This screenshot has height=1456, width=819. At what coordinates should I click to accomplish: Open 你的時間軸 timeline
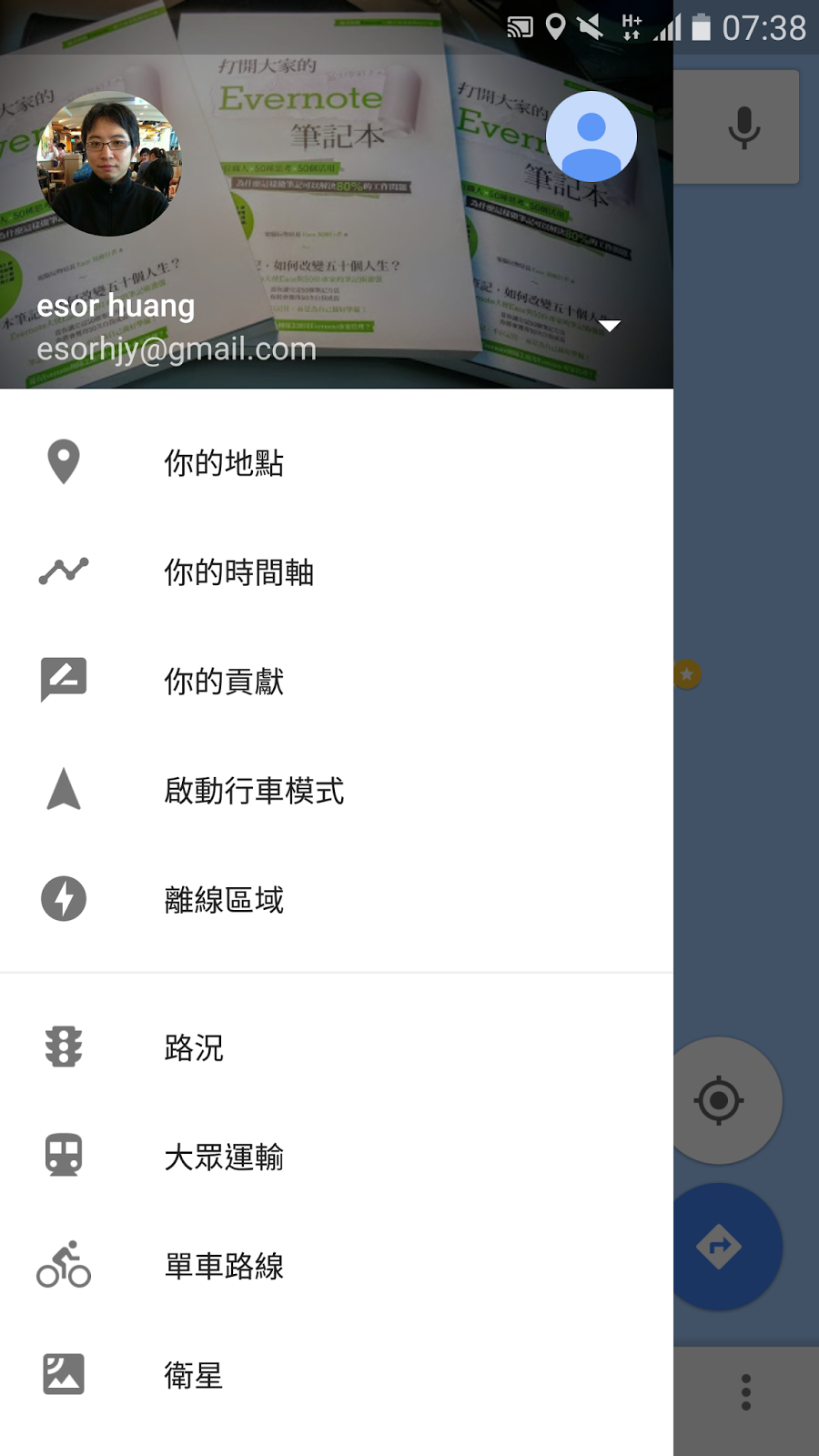pos(238,572)
